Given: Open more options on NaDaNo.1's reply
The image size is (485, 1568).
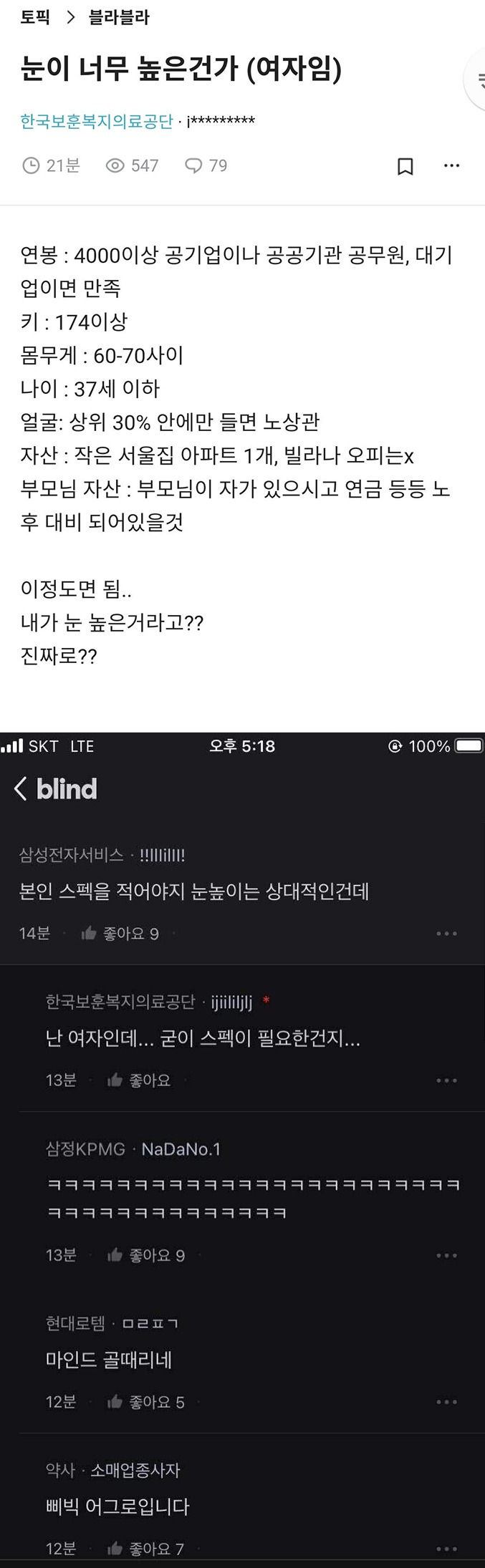Looking at the screenshot, I should [446, 1256].
